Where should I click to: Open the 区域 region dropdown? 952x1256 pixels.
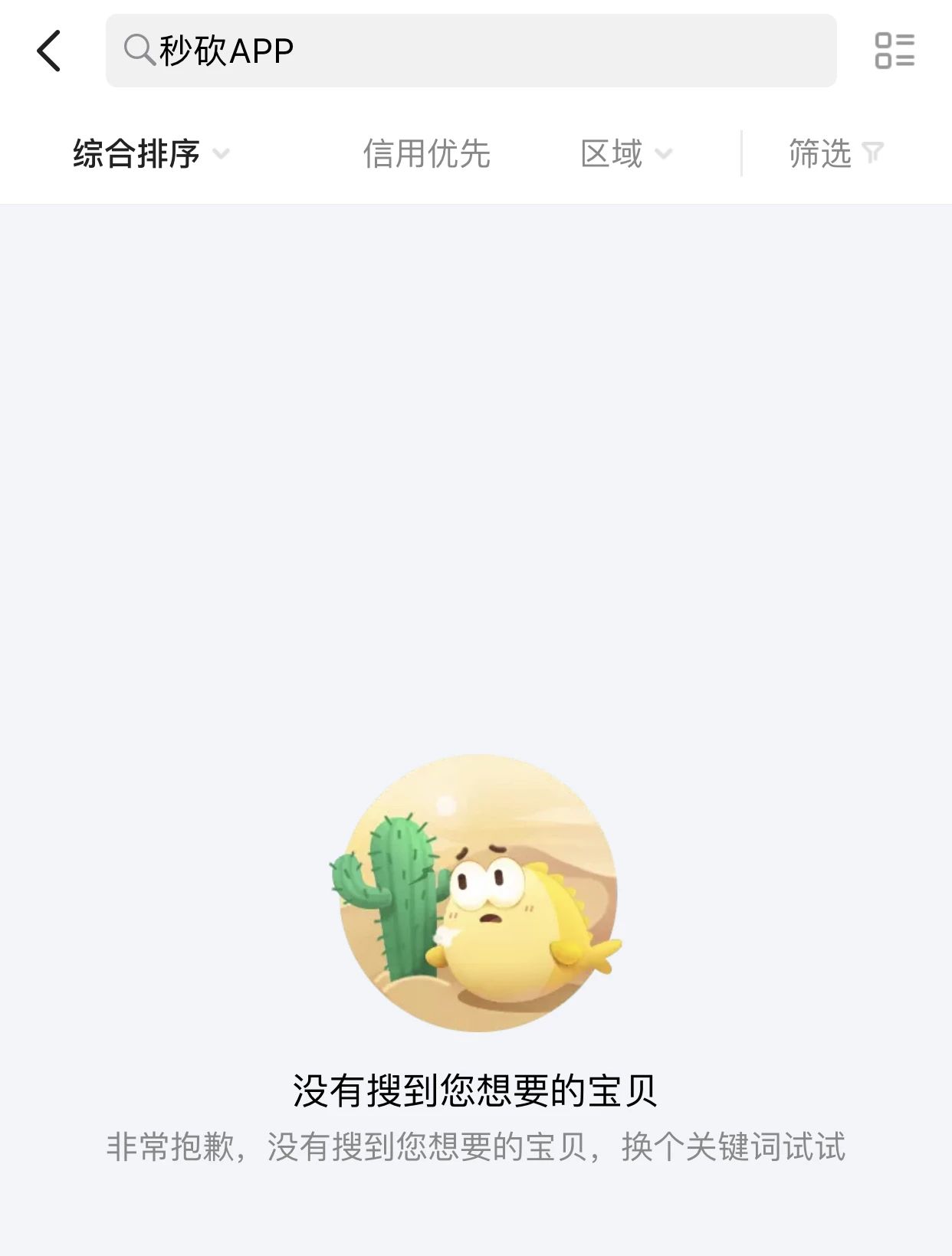coord(625,154)
